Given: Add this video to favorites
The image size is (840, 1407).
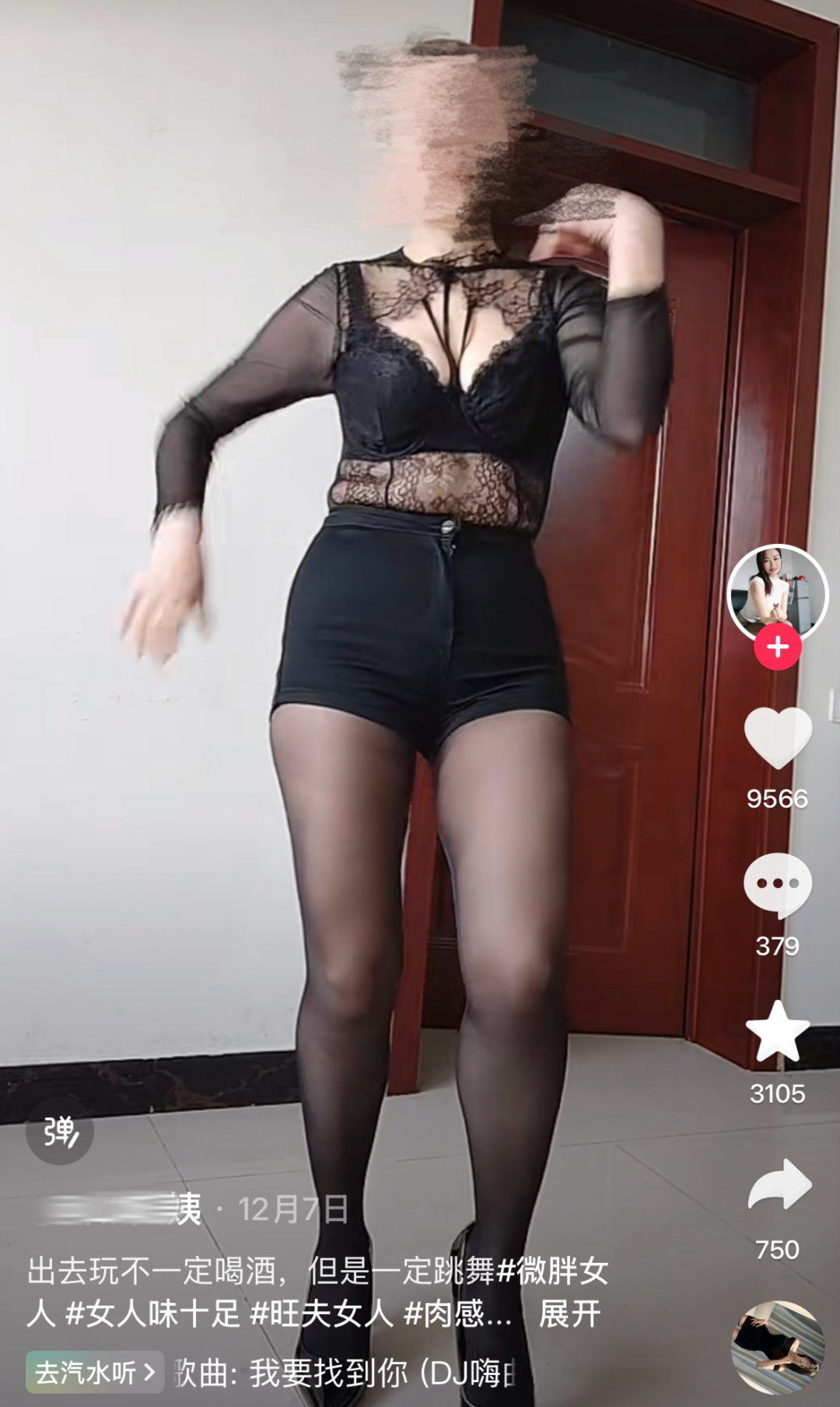Looking at the screenshot, I should [x=777, y=1032].
